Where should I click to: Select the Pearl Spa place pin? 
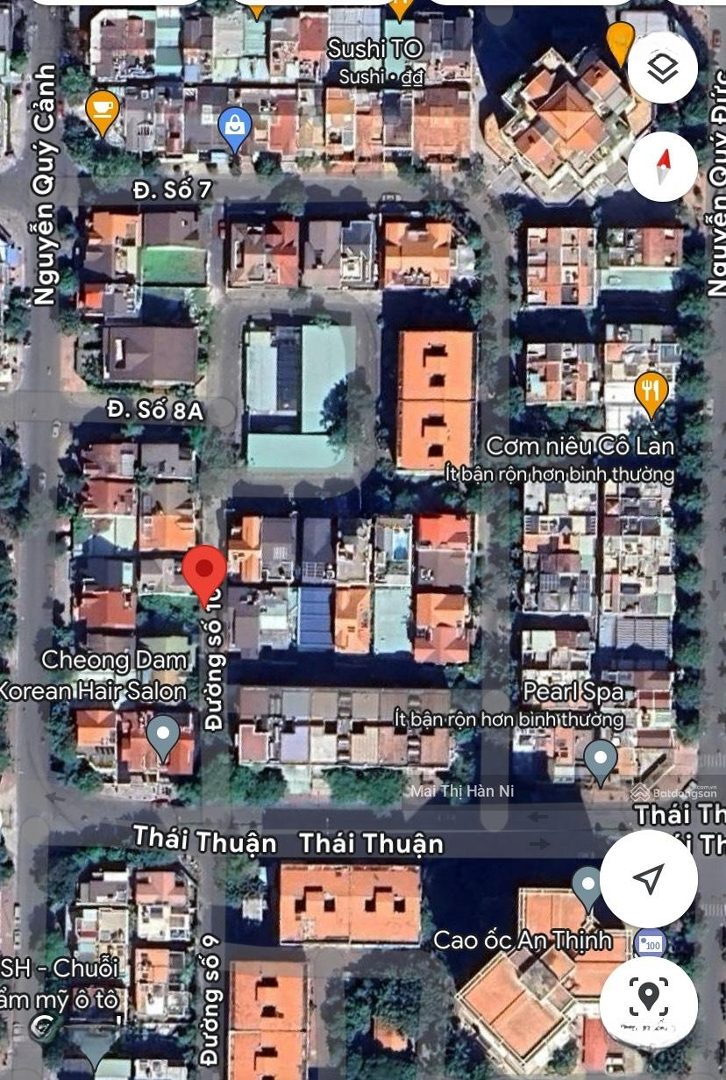(600, 759)
